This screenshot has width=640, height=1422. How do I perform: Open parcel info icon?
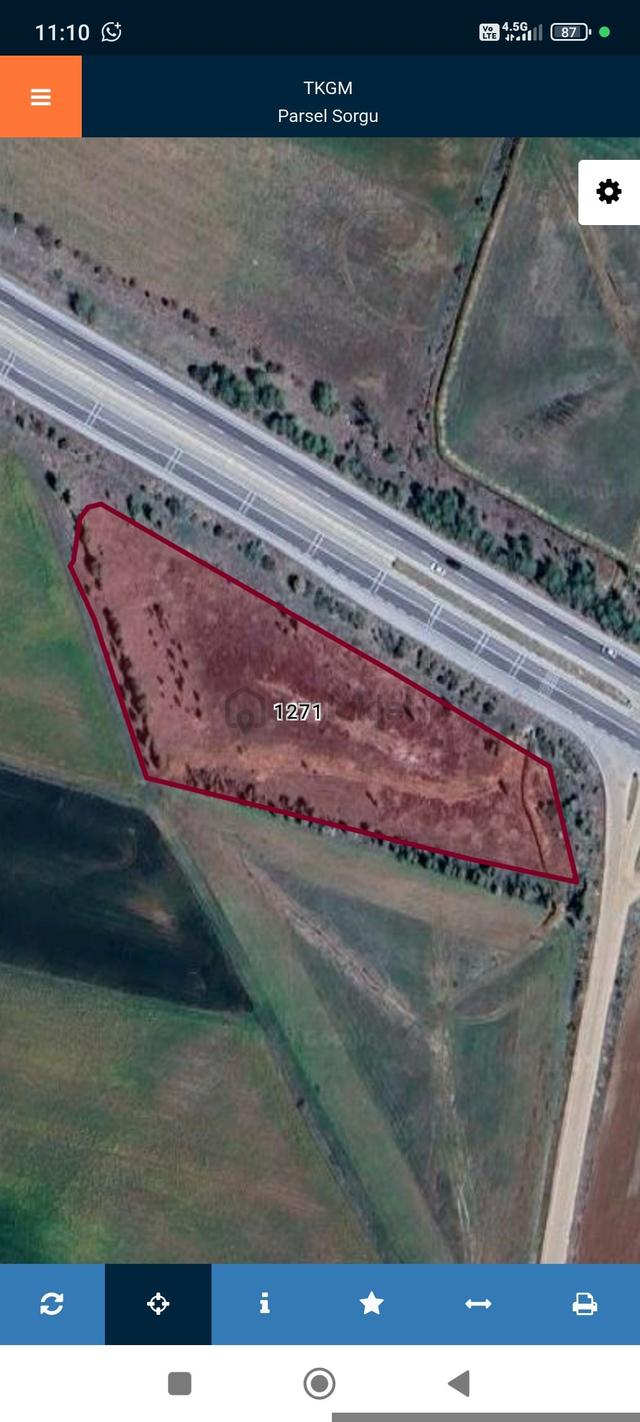point(265,1304)
